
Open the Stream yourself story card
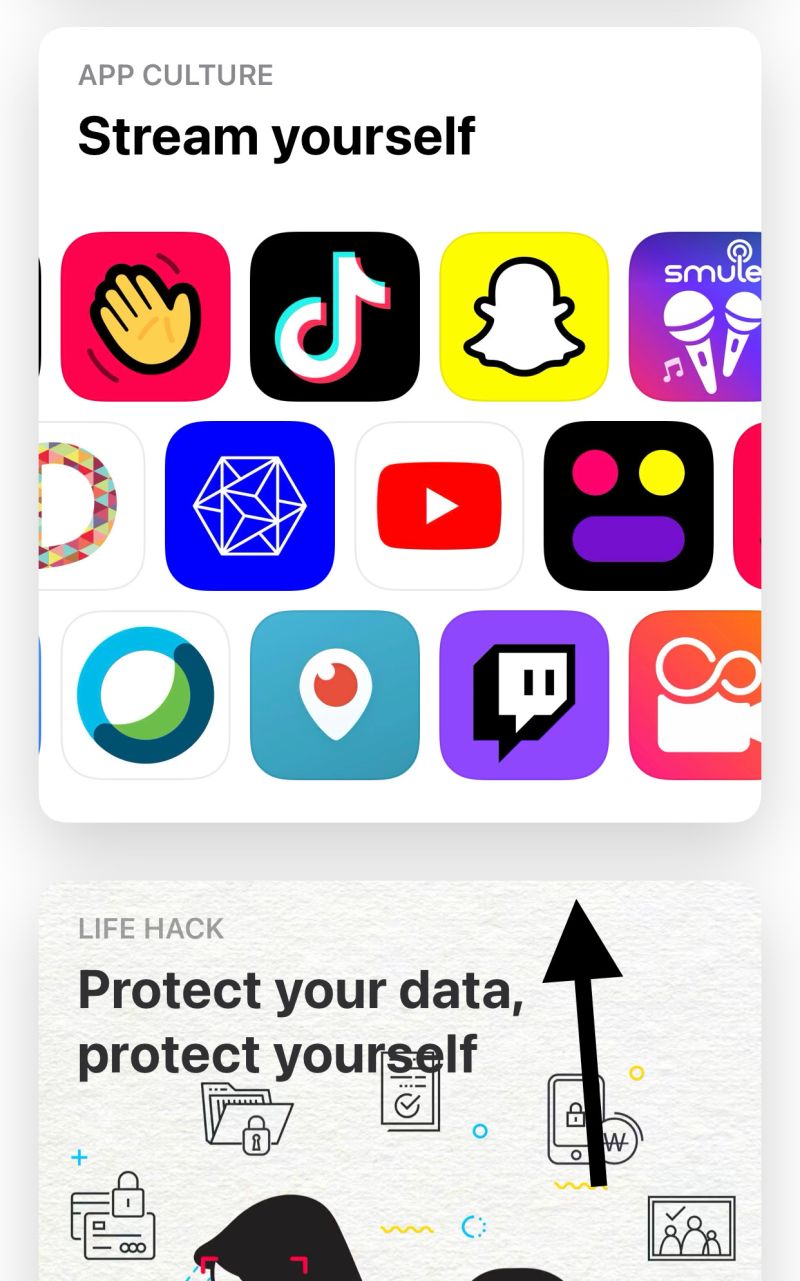pyautogui.click(x=276, y=136)
